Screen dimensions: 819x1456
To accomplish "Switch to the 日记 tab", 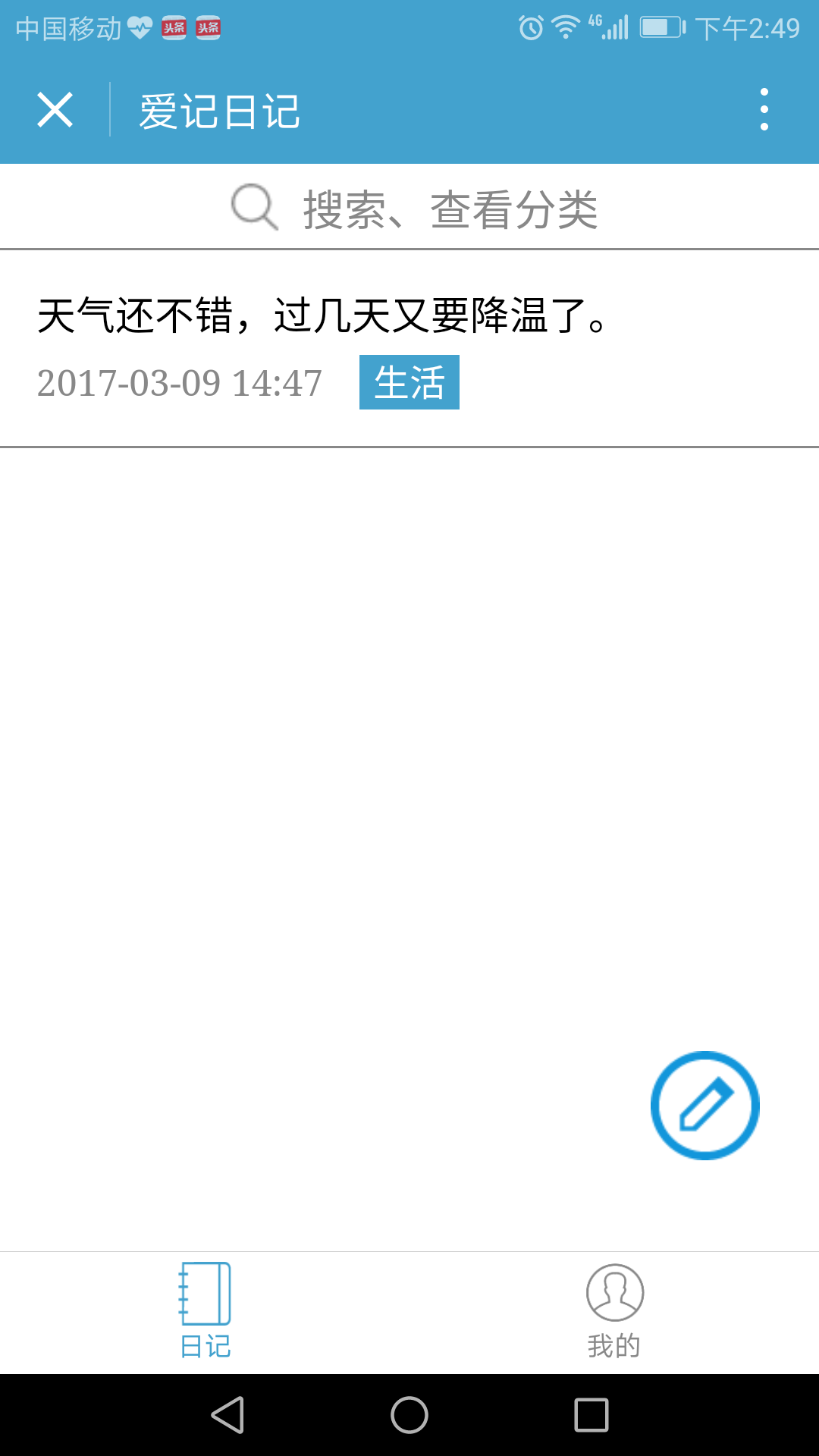I will coord(205,1310).
